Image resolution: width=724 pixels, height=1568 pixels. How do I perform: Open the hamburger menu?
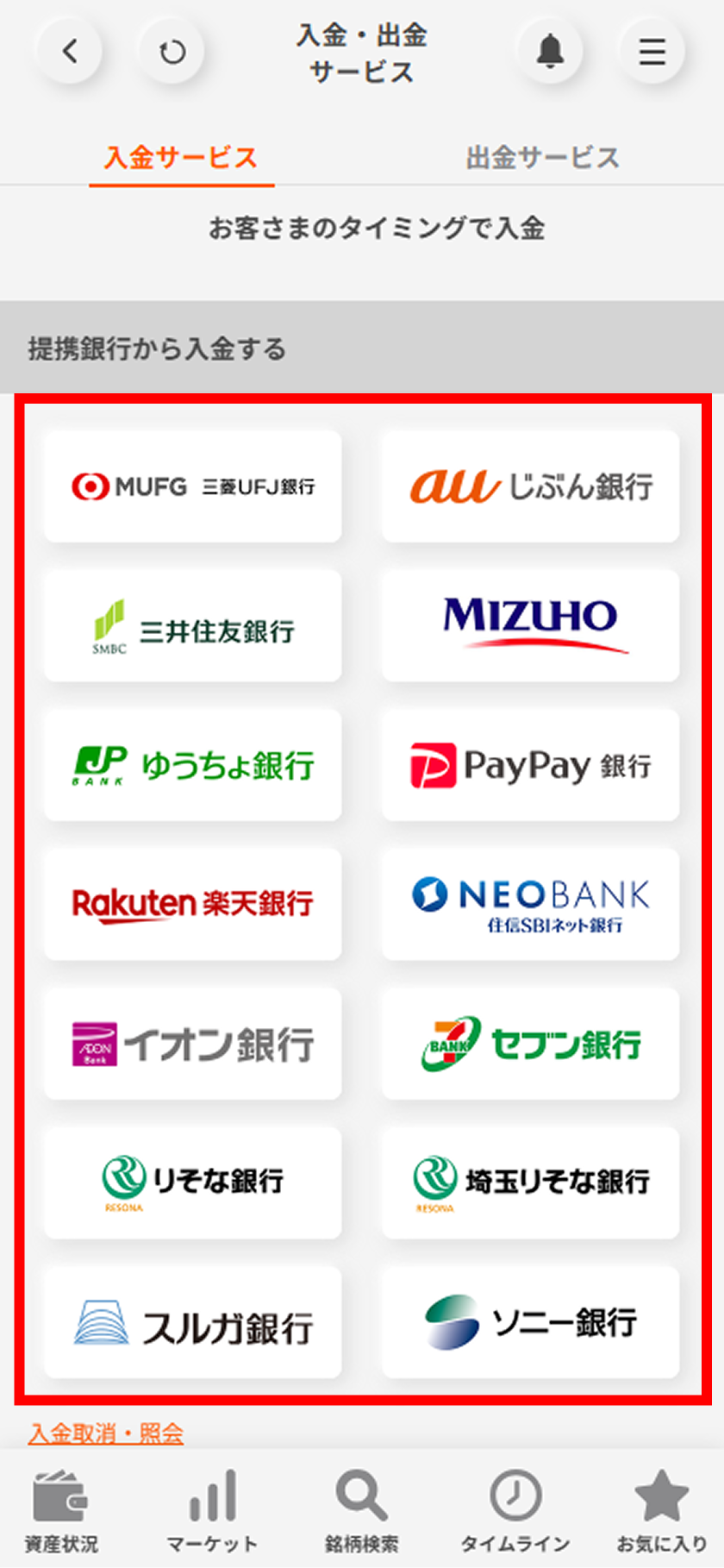pyautogui.click(x=652, y=52)
